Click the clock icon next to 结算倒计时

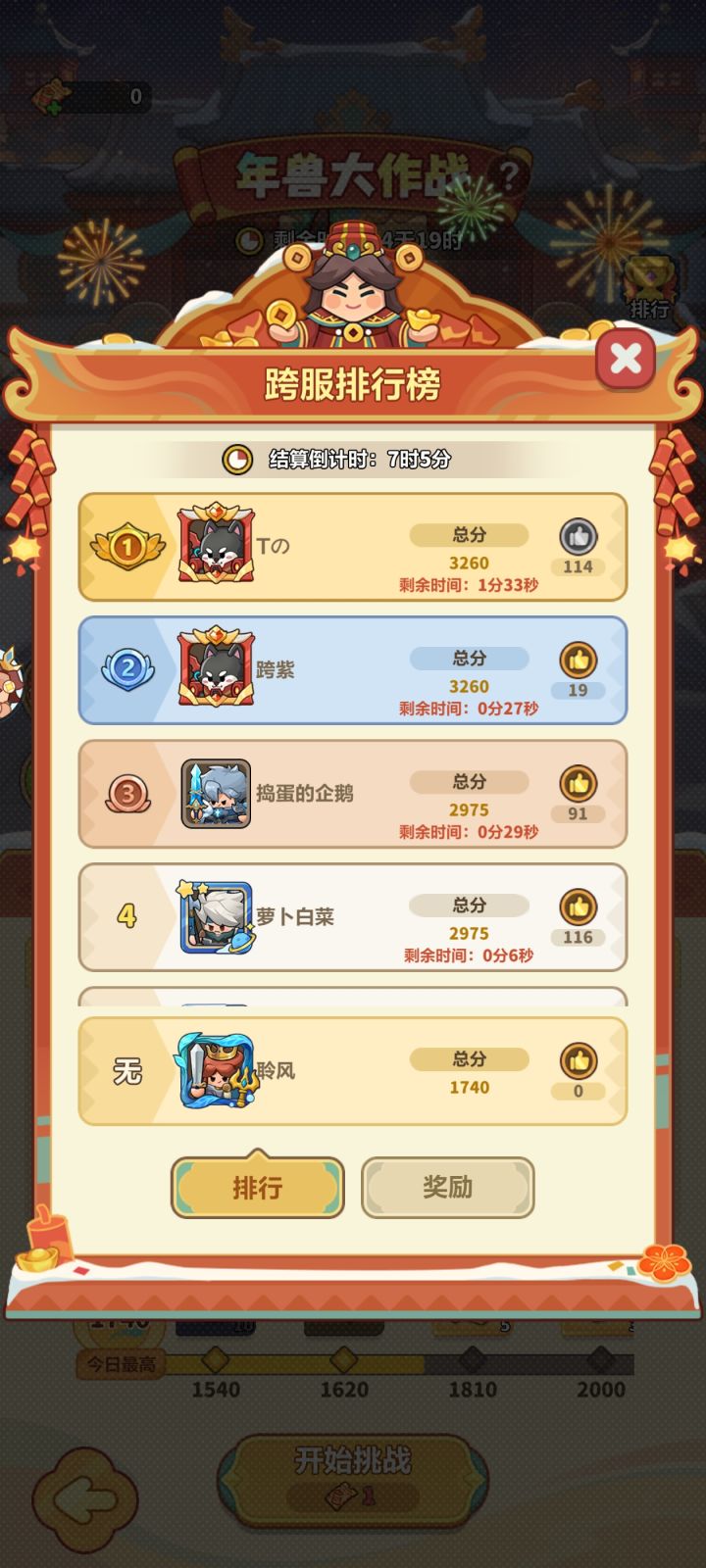238,457
